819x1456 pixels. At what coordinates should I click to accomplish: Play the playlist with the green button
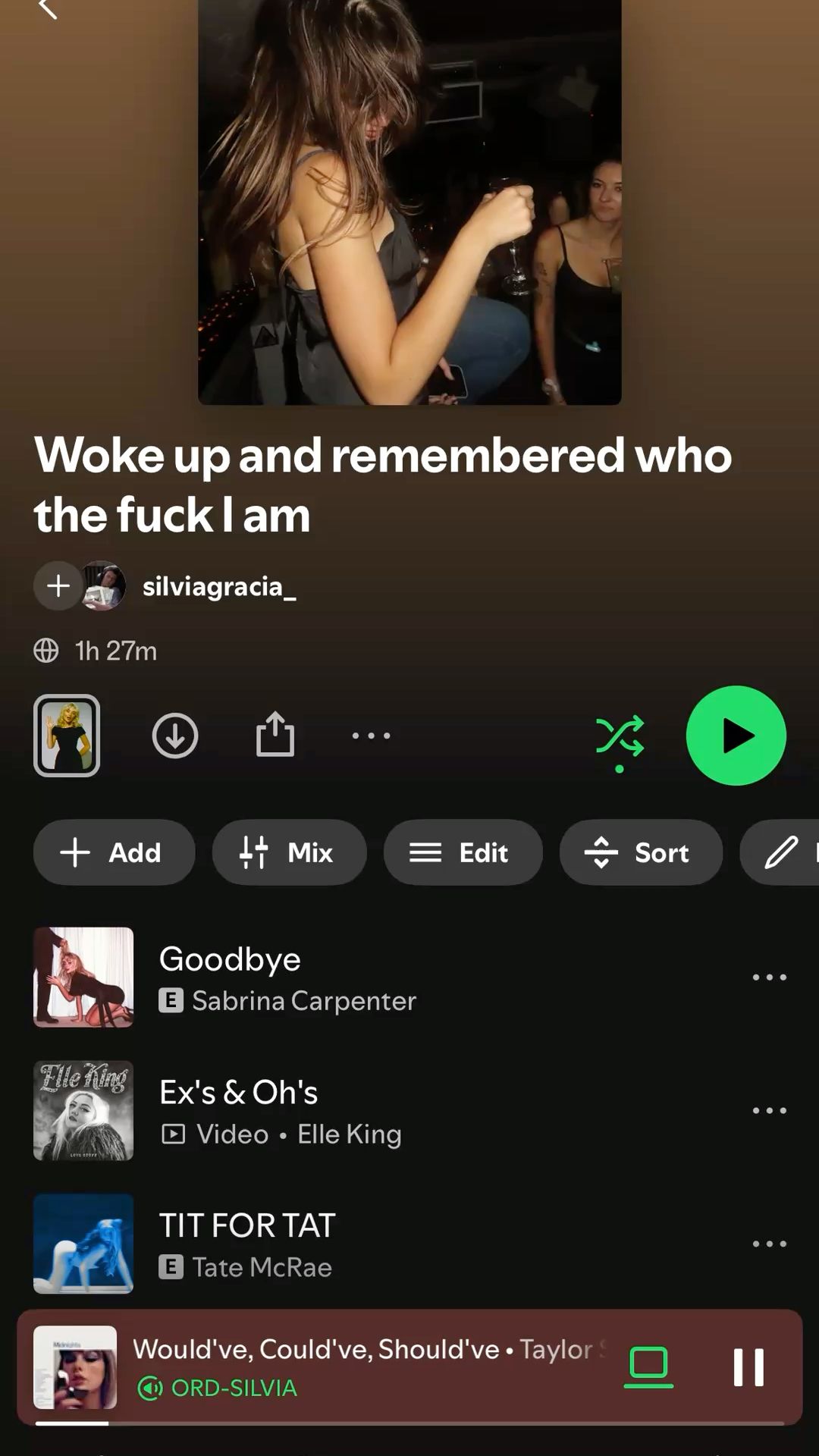coord(736,736)
